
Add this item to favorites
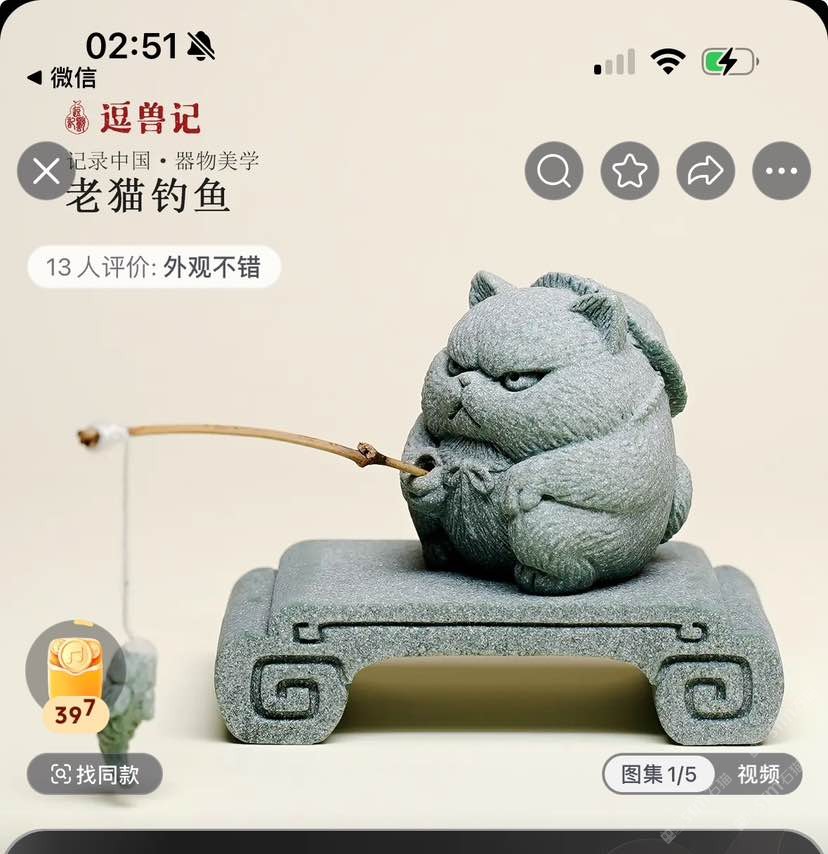tap(630, 171)
